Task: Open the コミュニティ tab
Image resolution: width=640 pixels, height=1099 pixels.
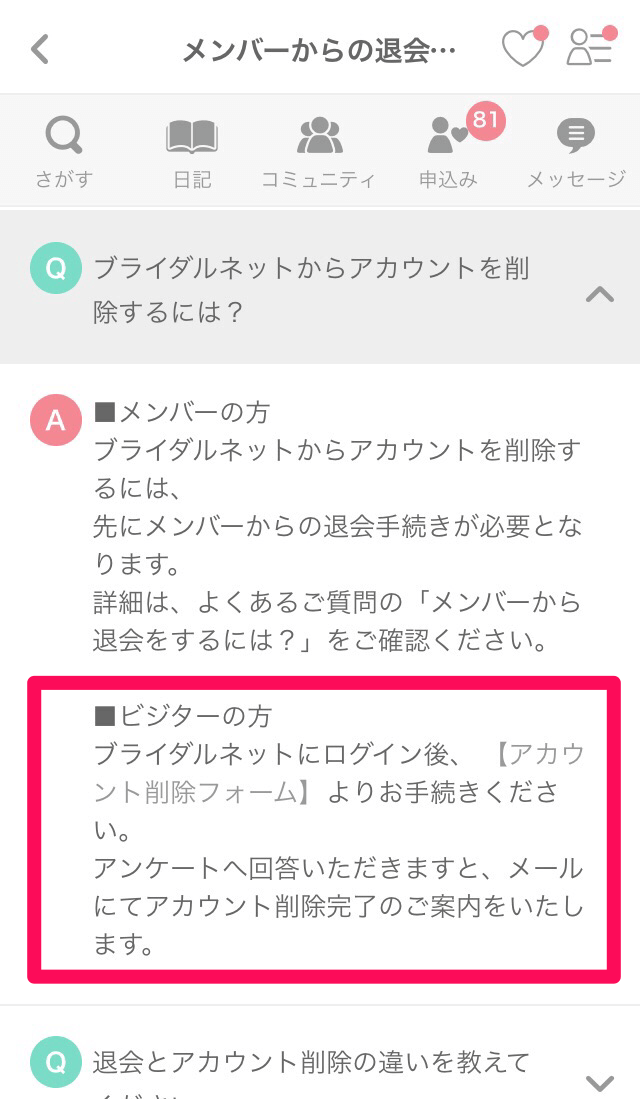Action: point(319,152)
